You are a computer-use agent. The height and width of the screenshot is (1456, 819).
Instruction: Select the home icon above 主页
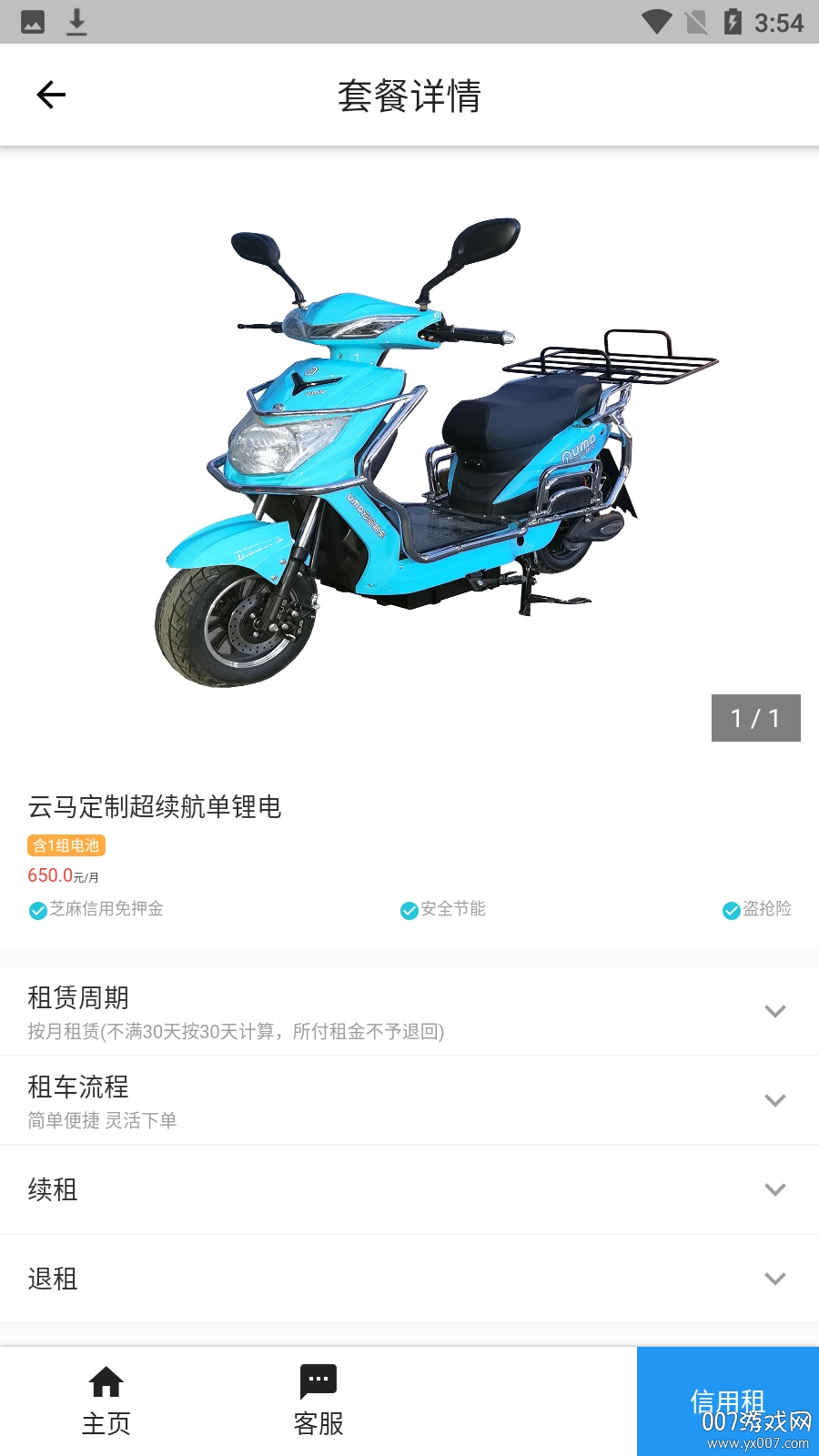tap(106, 1381)
